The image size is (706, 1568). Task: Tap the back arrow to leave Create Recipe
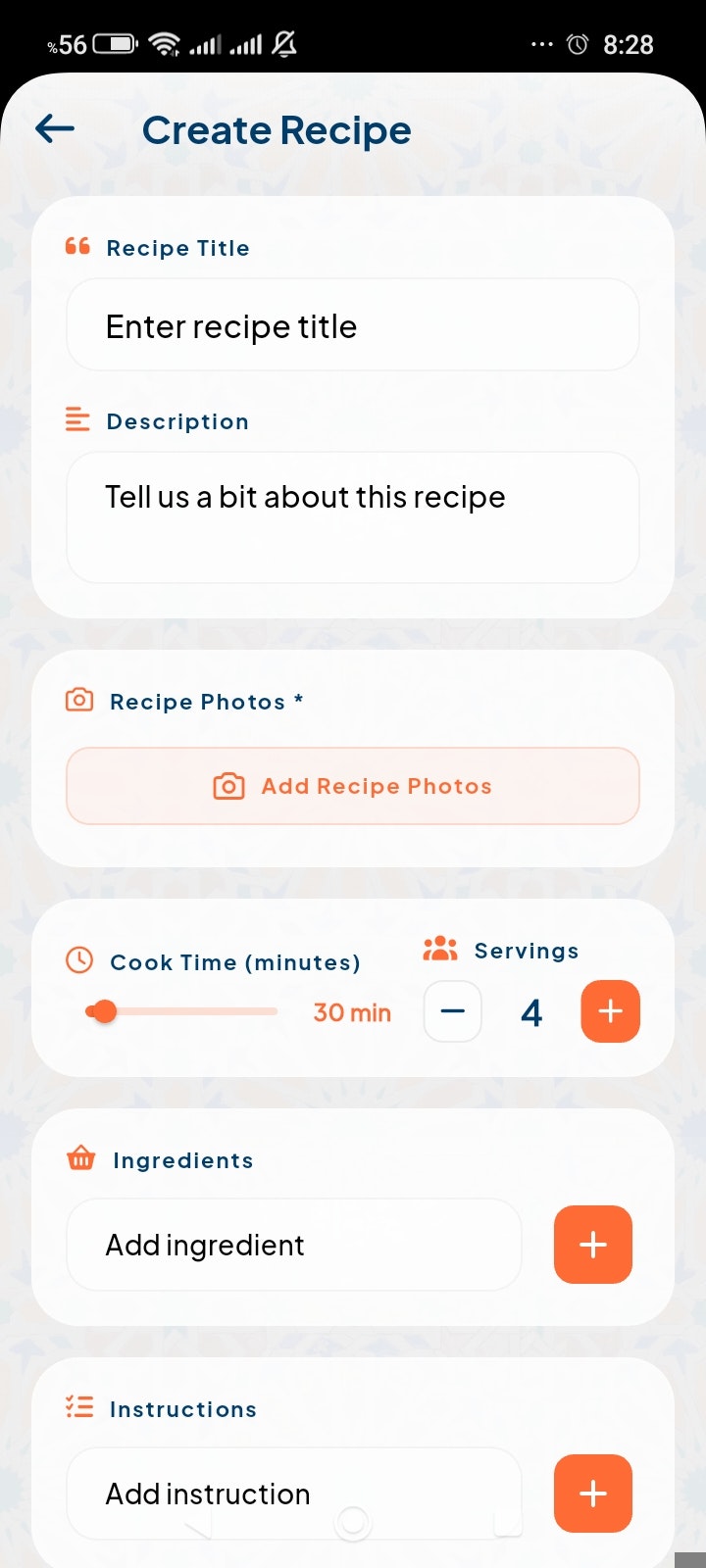pos(55,128)
